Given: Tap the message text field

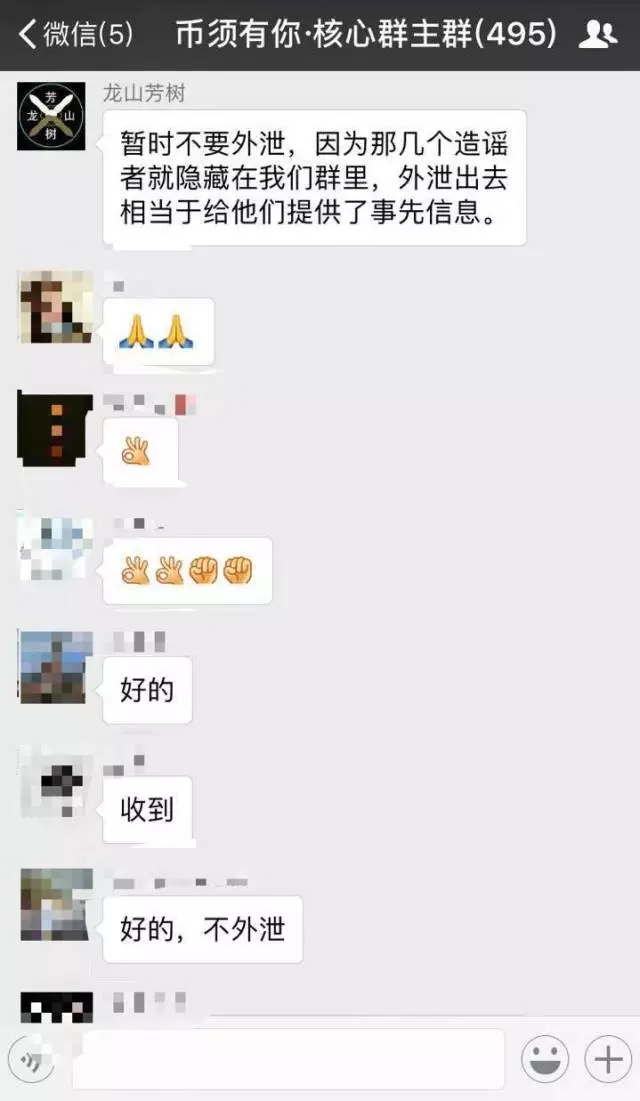Looking at the screenshot, I should click(288, 1059).
